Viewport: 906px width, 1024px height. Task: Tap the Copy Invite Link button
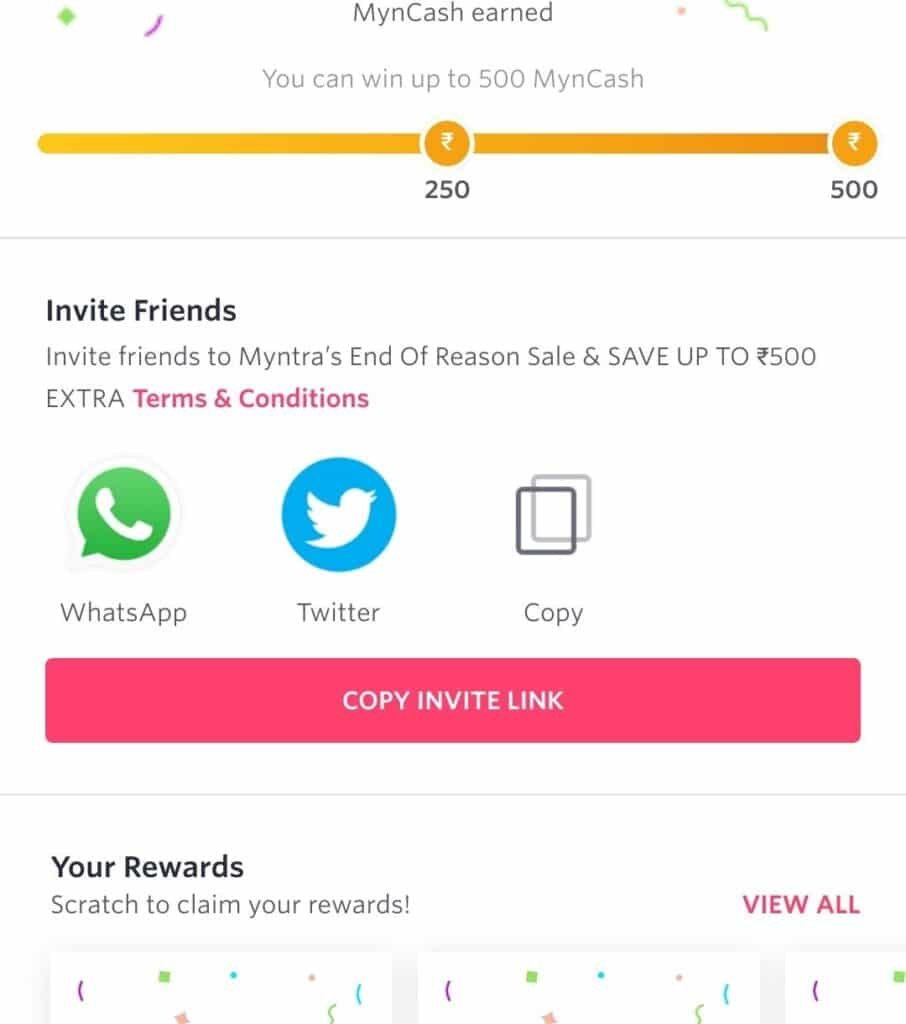(x=452, y=700)
